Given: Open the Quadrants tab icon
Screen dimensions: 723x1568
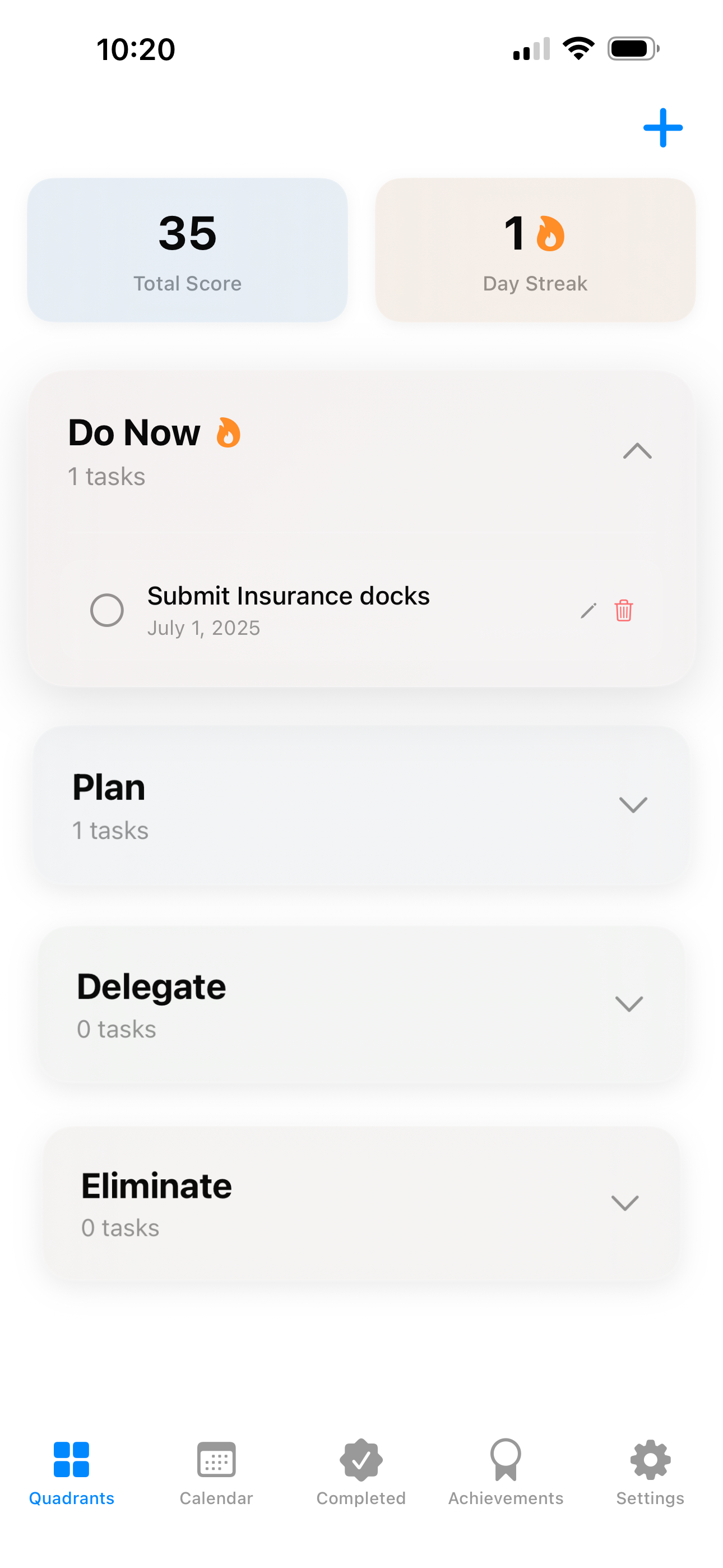Looking at the screenshot, I should point(71,1459).
